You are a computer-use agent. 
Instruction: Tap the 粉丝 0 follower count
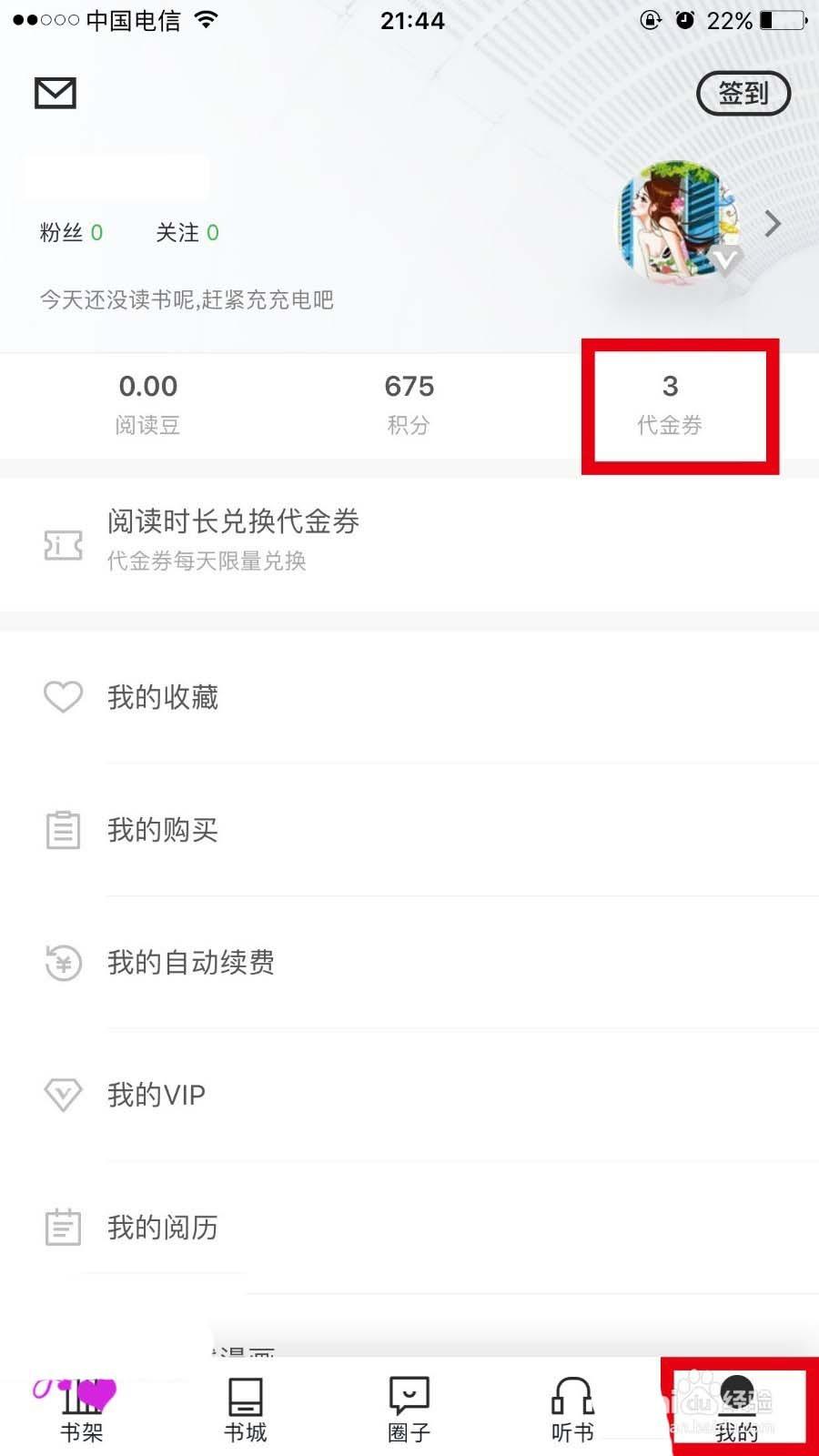coord(71,233)
